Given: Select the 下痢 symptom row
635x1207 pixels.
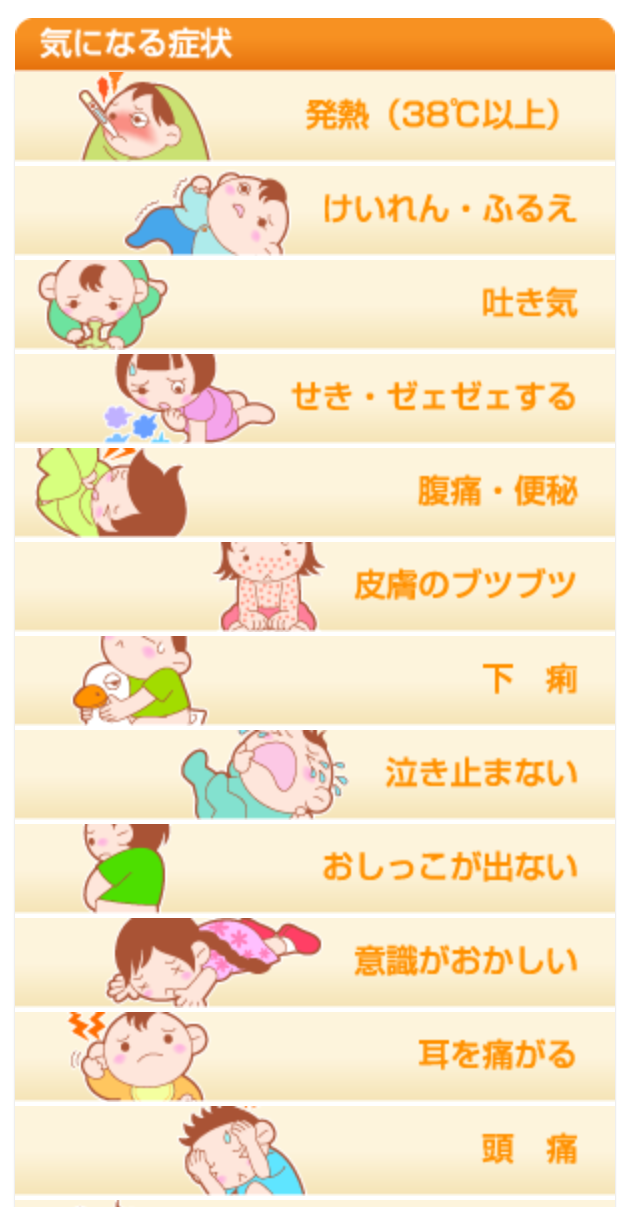Looking at the screenshot, I should pyautogui.click(x=529, y=680).
